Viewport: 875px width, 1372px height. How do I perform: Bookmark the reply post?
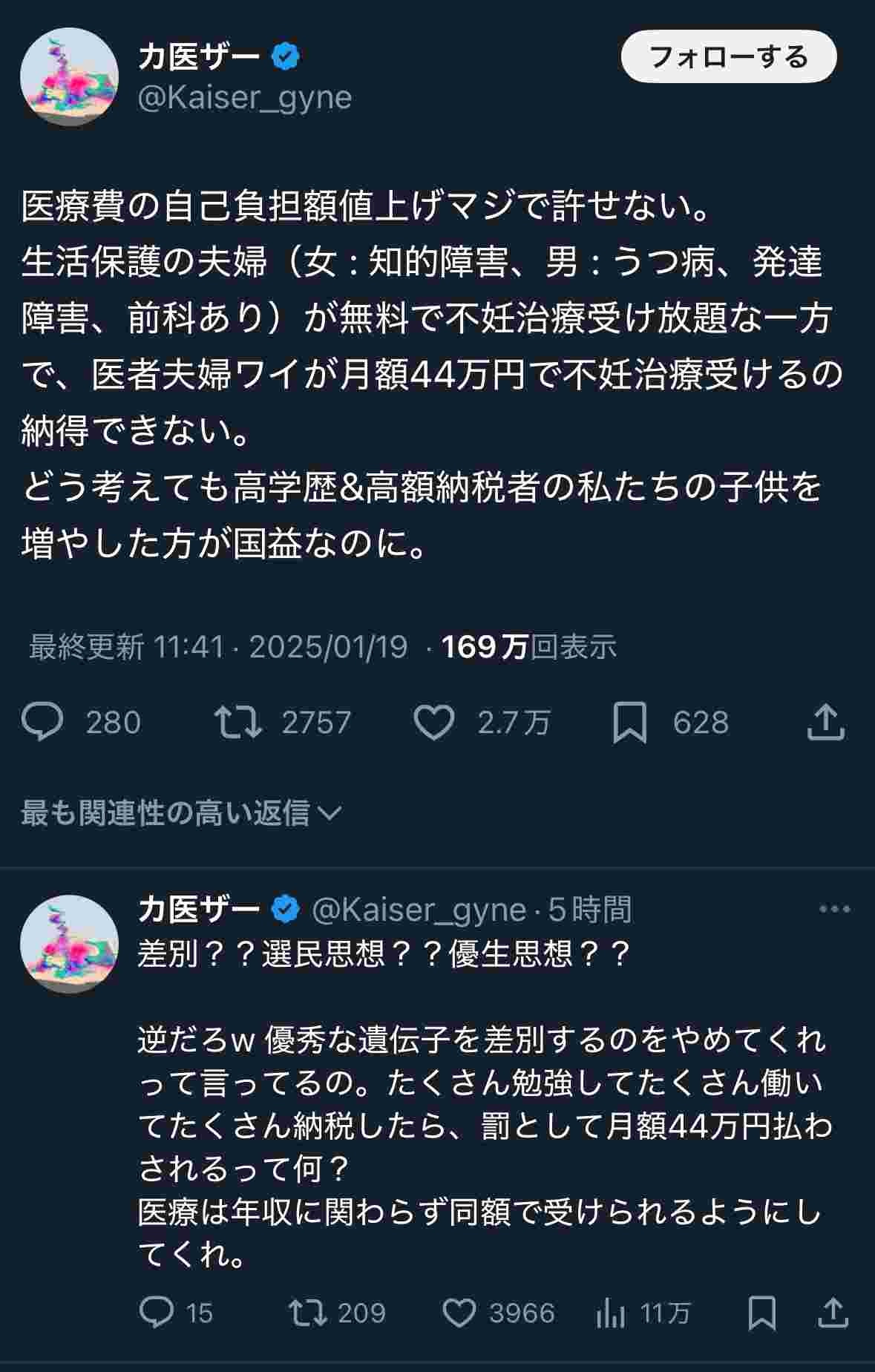point(762,1313)
